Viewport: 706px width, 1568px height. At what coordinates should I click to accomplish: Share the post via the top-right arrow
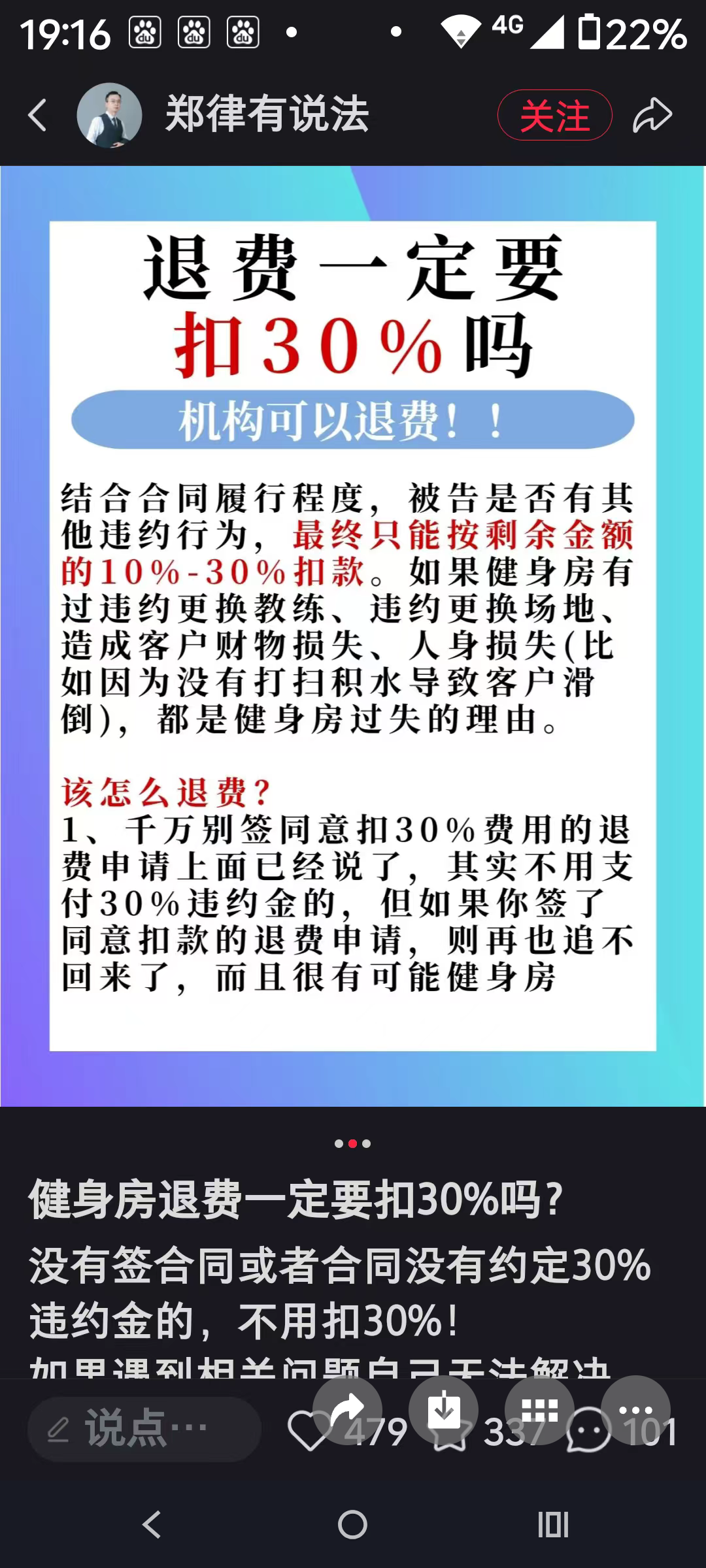pyautogui.click(x=652, y=116)
